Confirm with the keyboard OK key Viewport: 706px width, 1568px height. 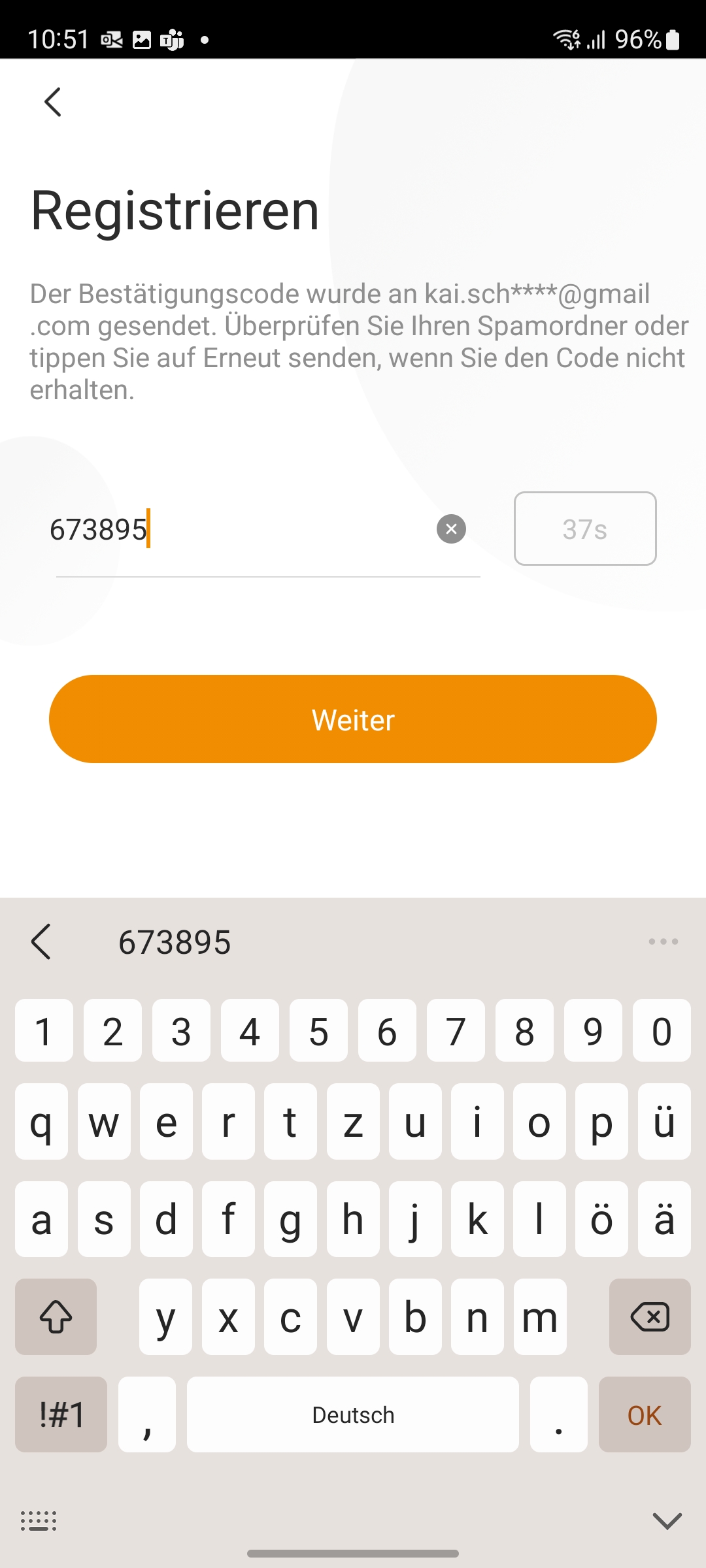(x=644, y=1415)
